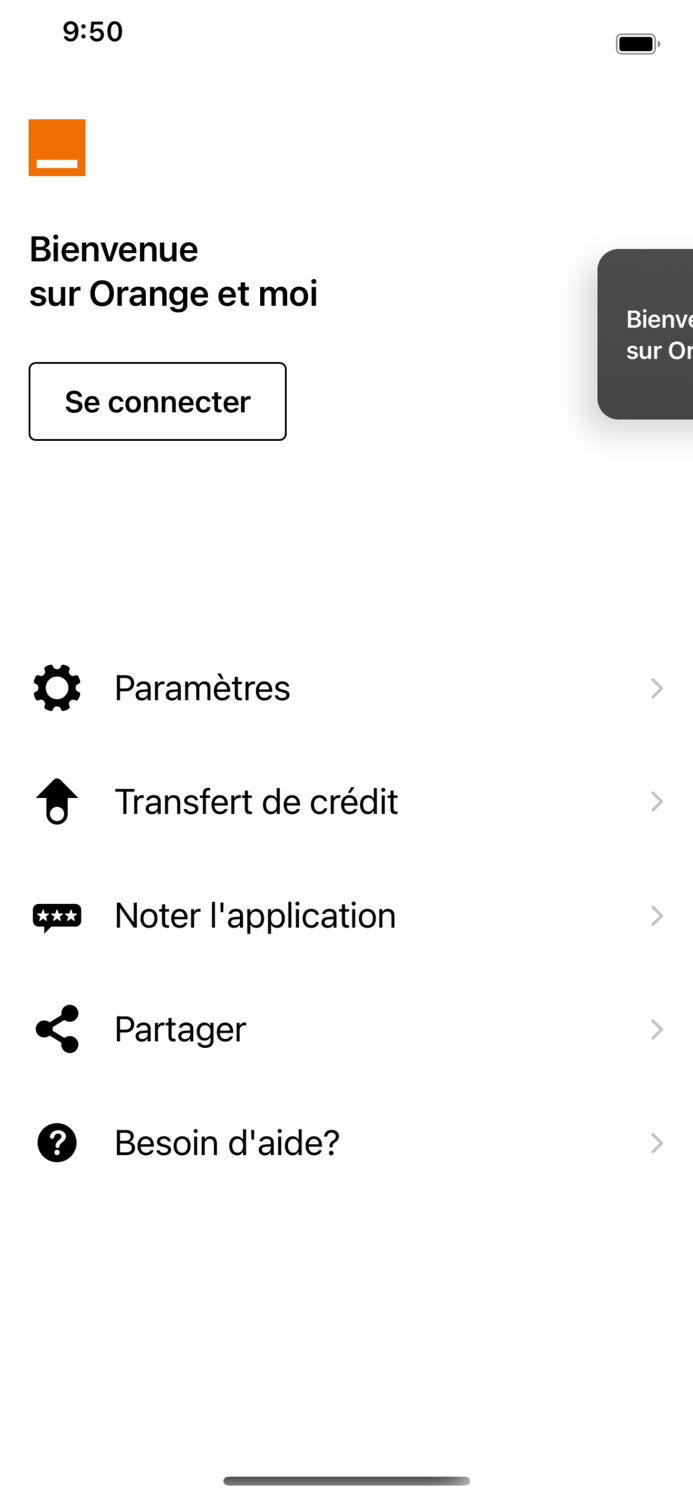Viewport: 693px width, 1500px height.
Task: Tap the partially visible dark Bienvenue card
Action: (648, 334)
